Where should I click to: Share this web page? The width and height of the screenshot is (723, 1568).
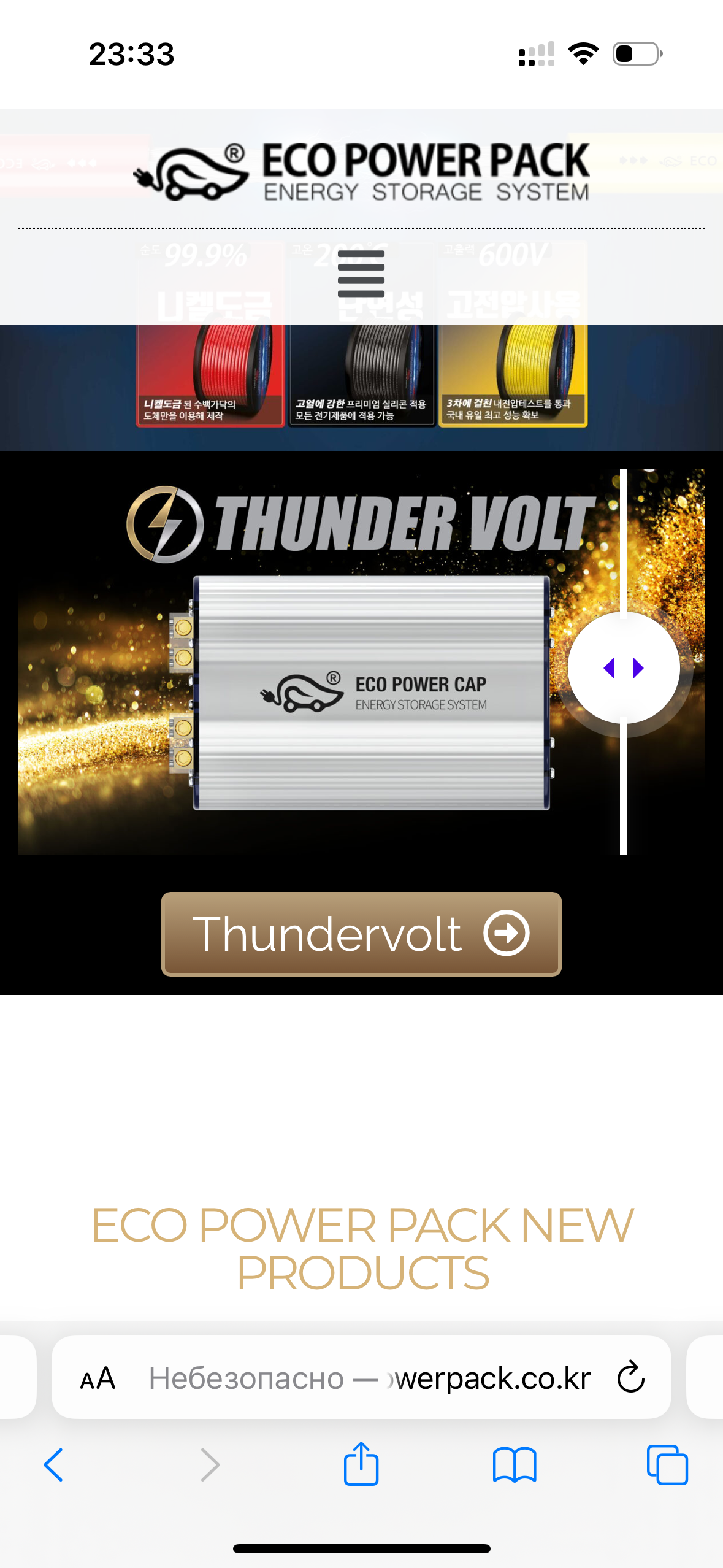[361, 1464]
